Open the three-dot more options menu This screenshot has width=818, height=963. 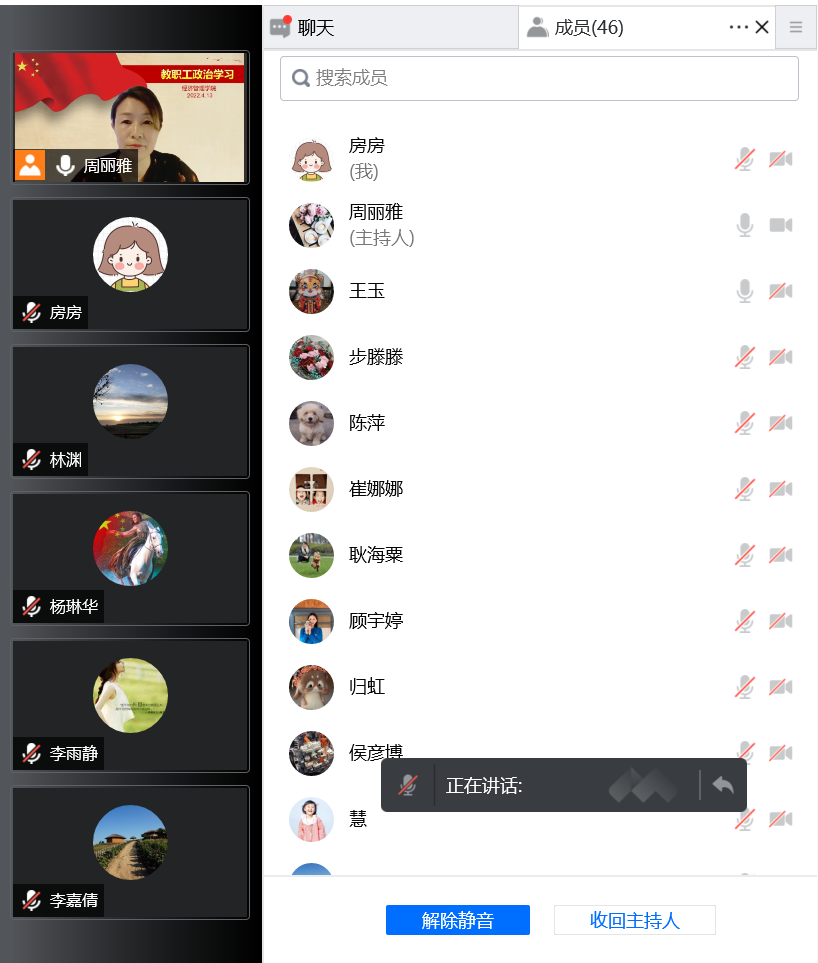coord(739,27)
